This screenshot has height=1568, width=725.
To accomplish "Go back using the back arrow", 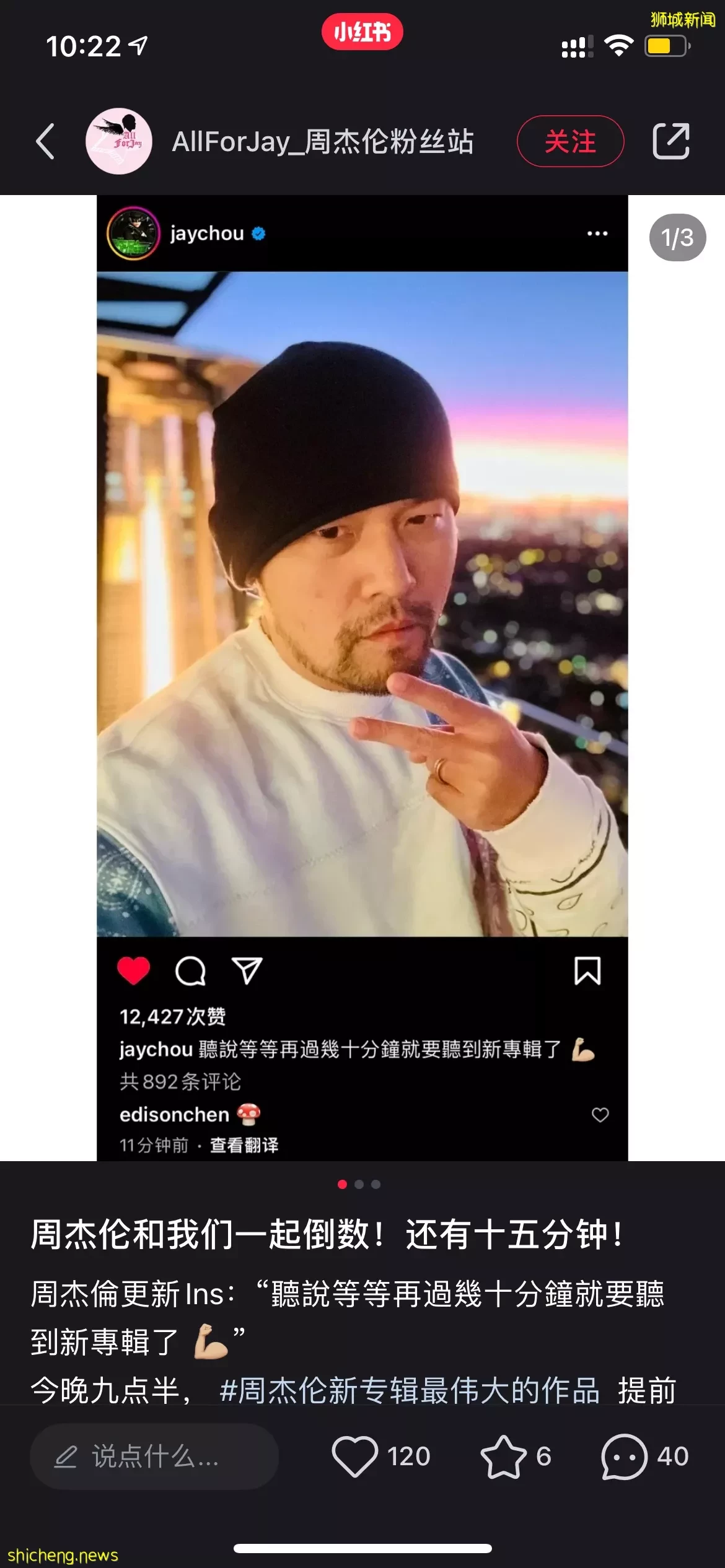I will [45, 141].
